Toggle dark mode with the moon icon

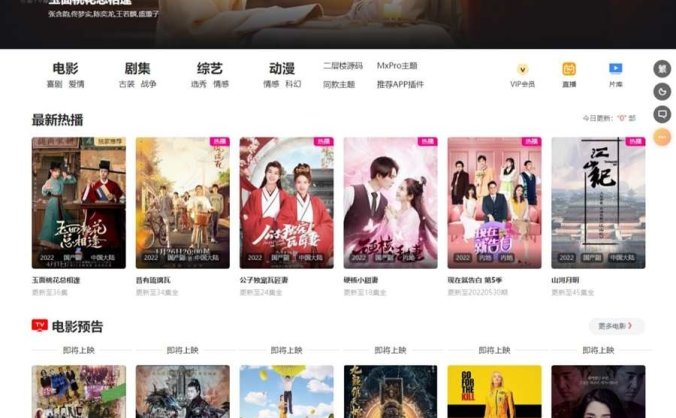click(661, 92)
